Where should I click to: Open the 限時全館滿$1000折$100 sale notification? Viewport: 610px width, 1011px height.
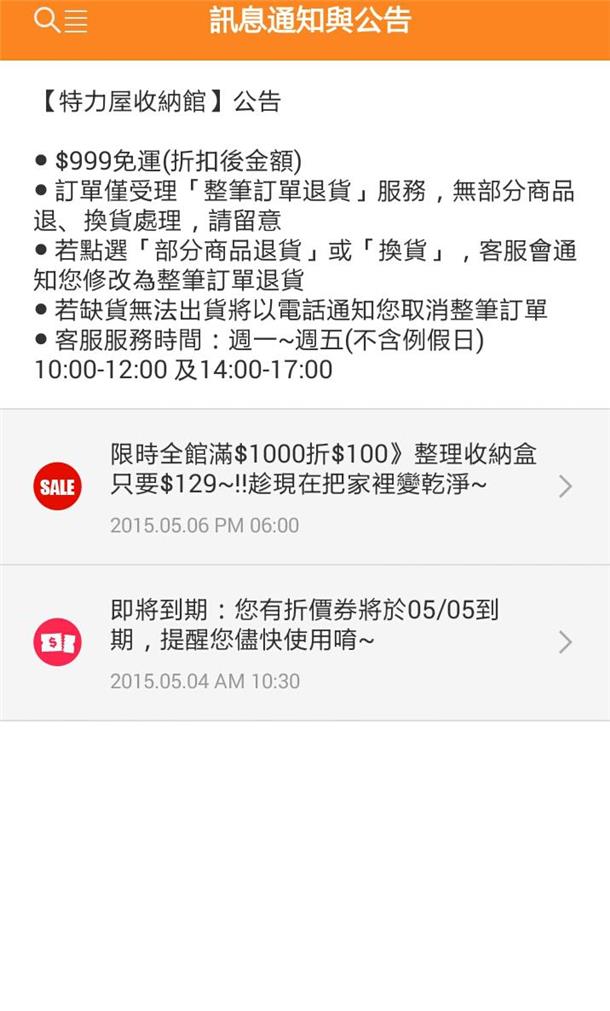coord(305,487)
